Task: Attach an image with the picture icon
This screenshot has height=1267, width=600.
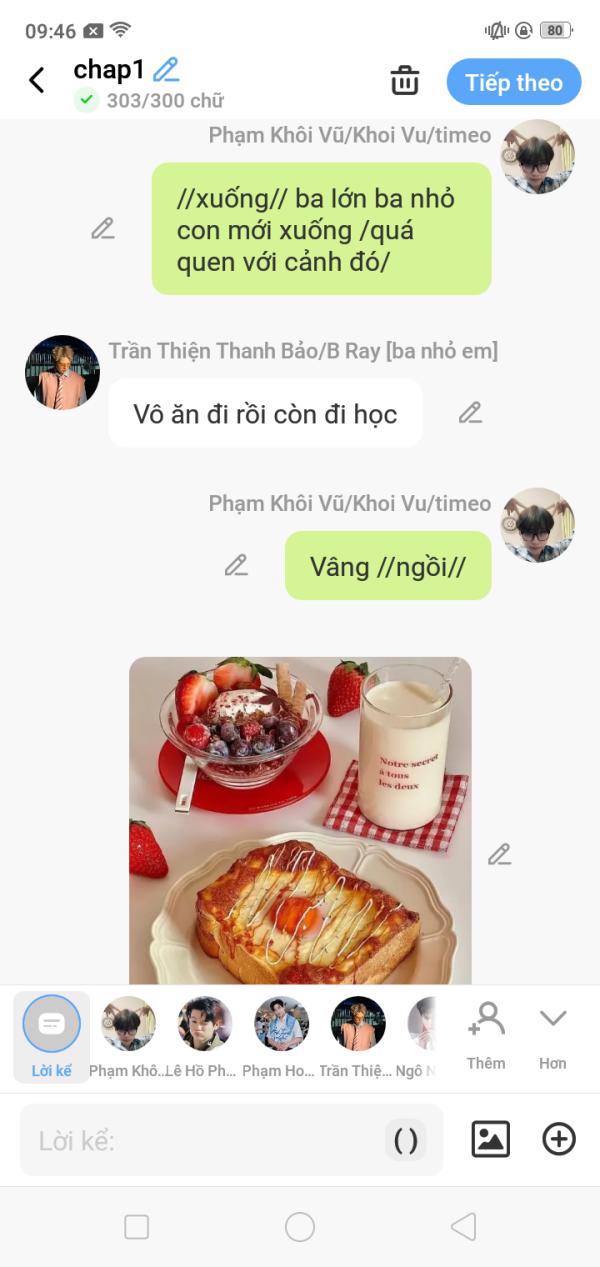Action: click(490, 1139)
